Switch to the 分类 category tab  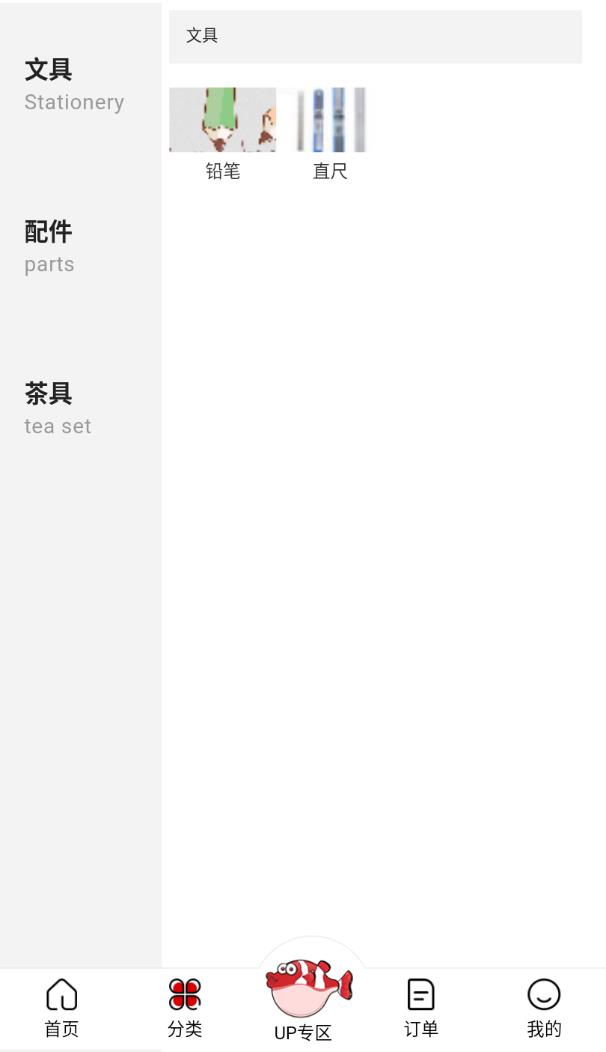coord(184,1008)
